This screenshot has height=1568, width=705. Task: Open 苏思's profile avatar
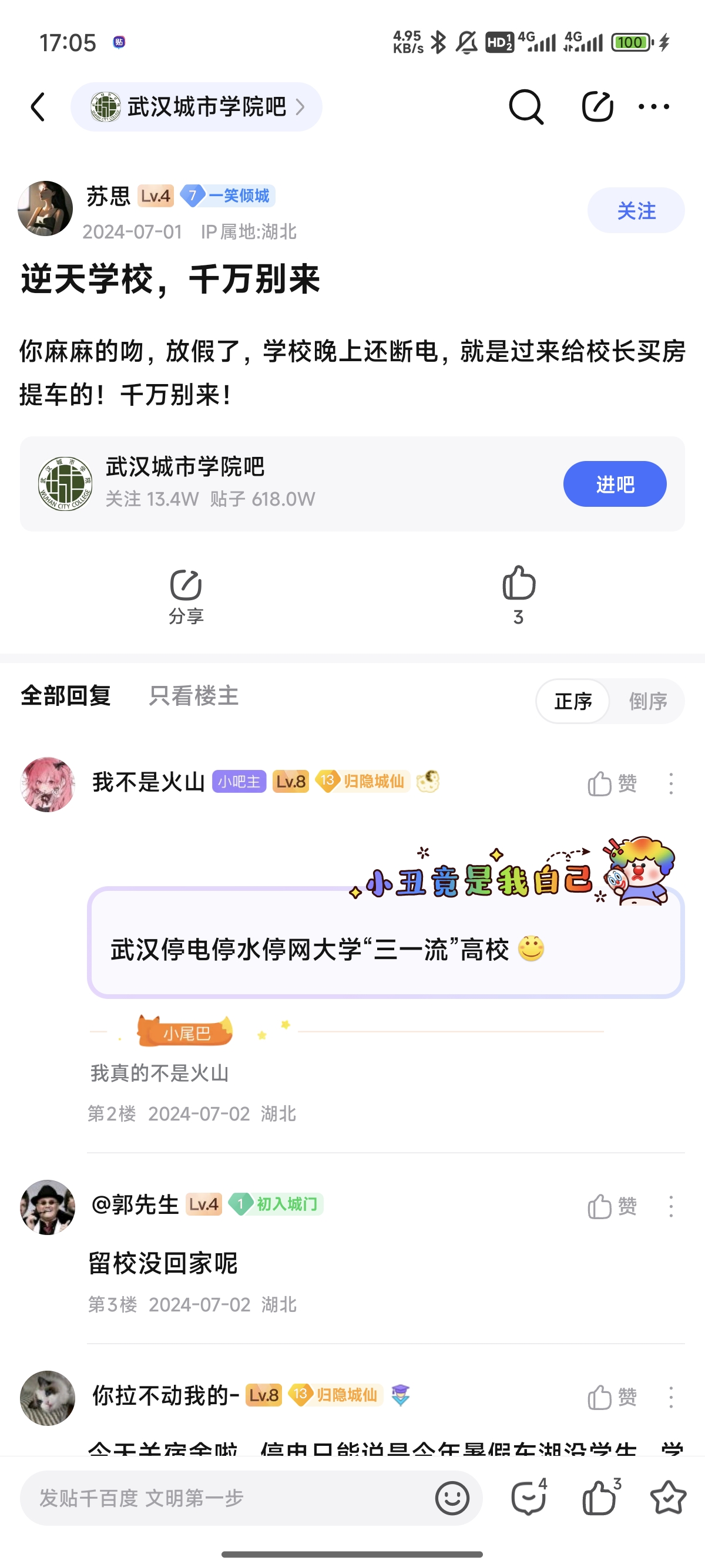click(x=46, y=208)
